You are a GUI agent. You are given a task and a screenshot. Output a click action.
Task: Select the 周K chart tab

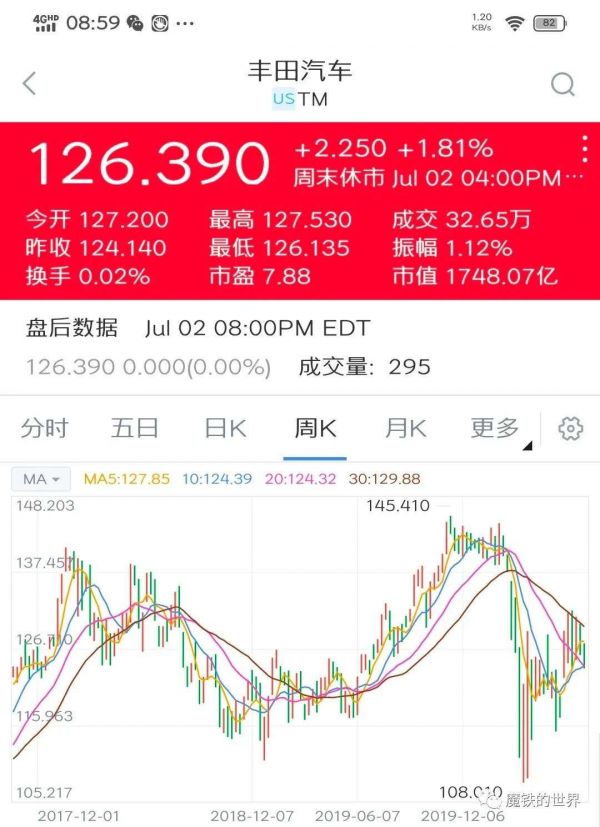(x=315, y=429)
